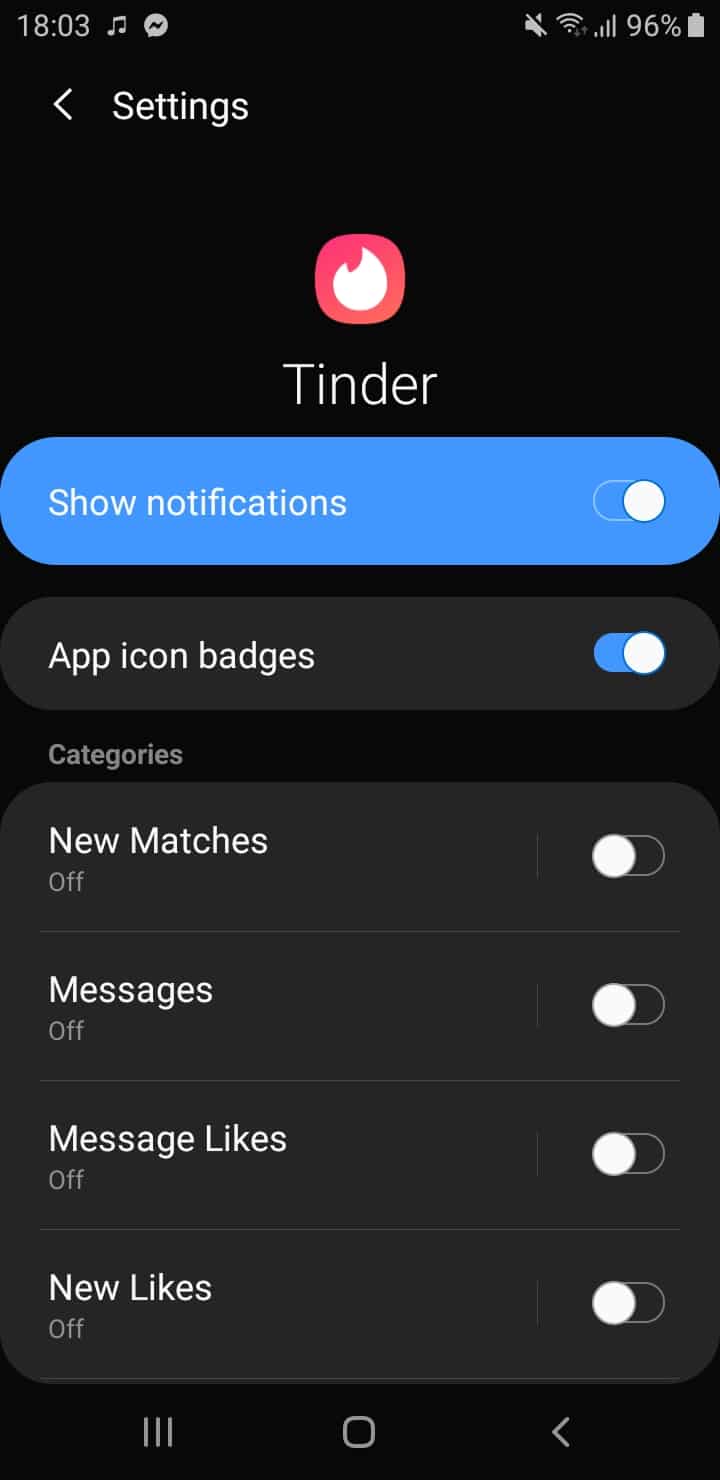Tap the system home button

pyautogui.click(x=359, y=1432)
